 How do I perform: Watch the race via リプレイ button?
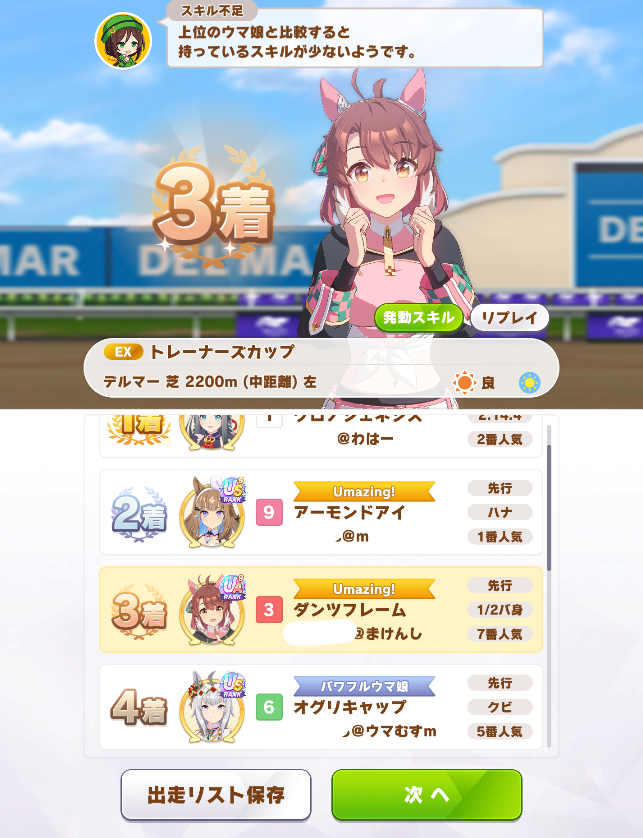point(509,319)
